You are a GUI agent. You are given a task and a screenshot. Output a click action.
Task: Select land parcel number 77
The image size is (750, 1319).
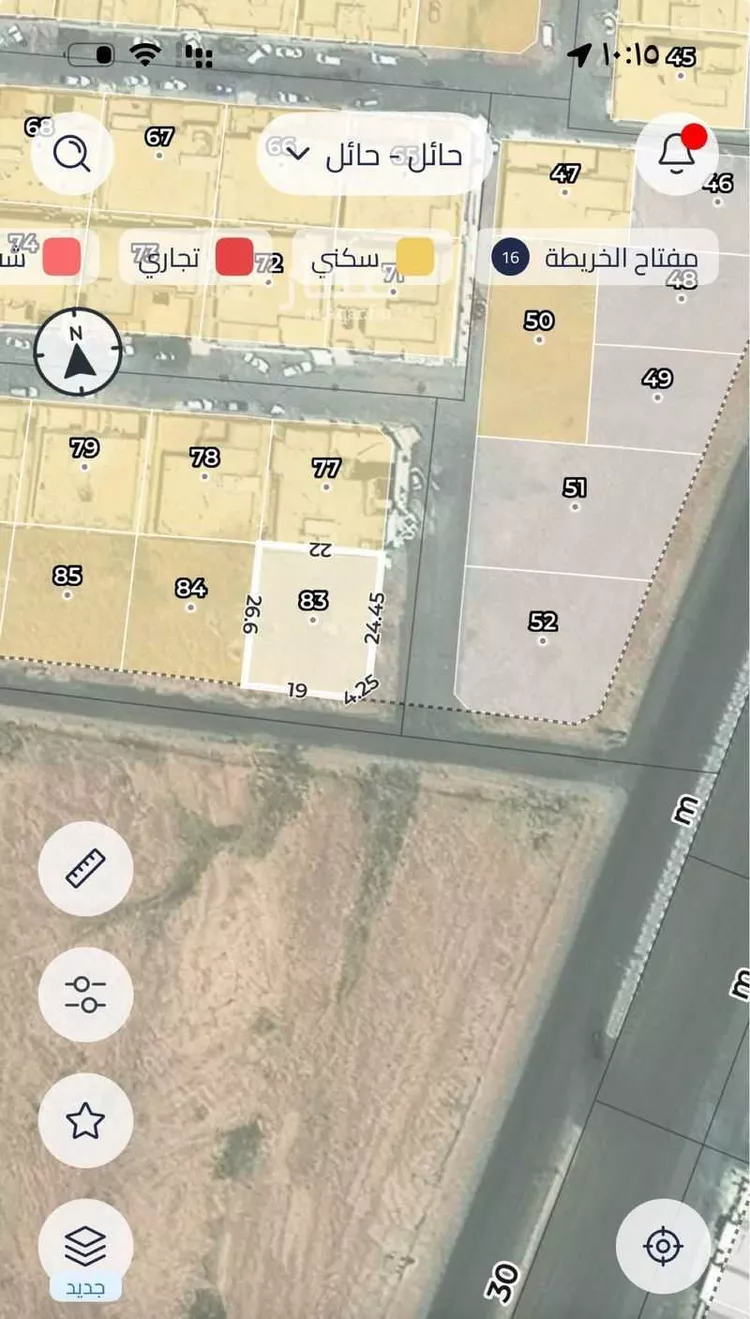coord(326,476)
